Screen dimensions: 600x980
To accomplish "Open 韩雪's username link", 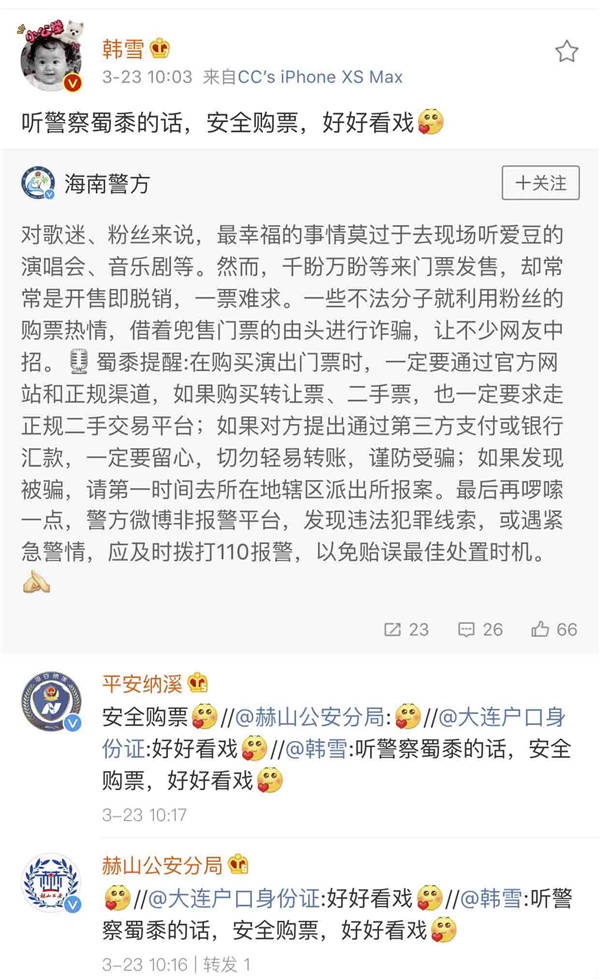I will pos(123,47).
